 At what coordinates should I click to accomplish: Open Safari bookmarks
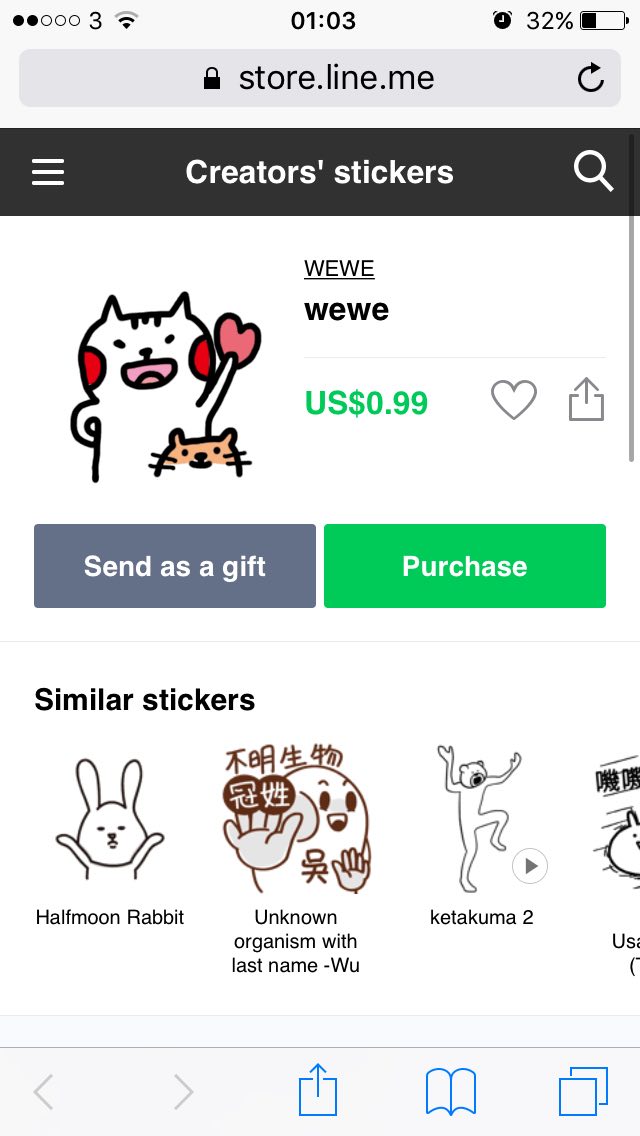pos(451,1091)
